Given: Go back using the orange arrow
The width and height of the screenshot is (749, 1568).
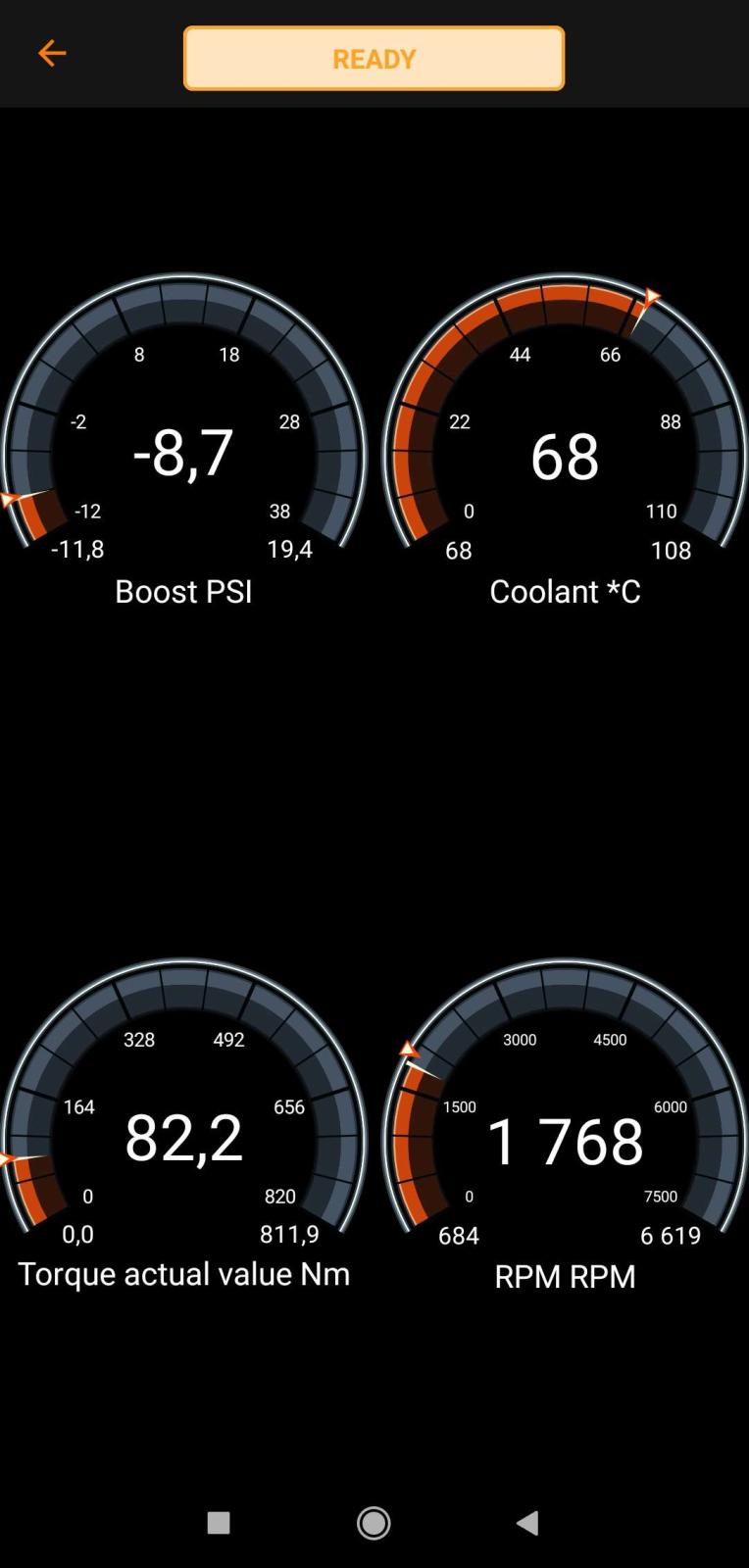Looking at the screenshot, I should pyautogui.click(x=51, y=53).
